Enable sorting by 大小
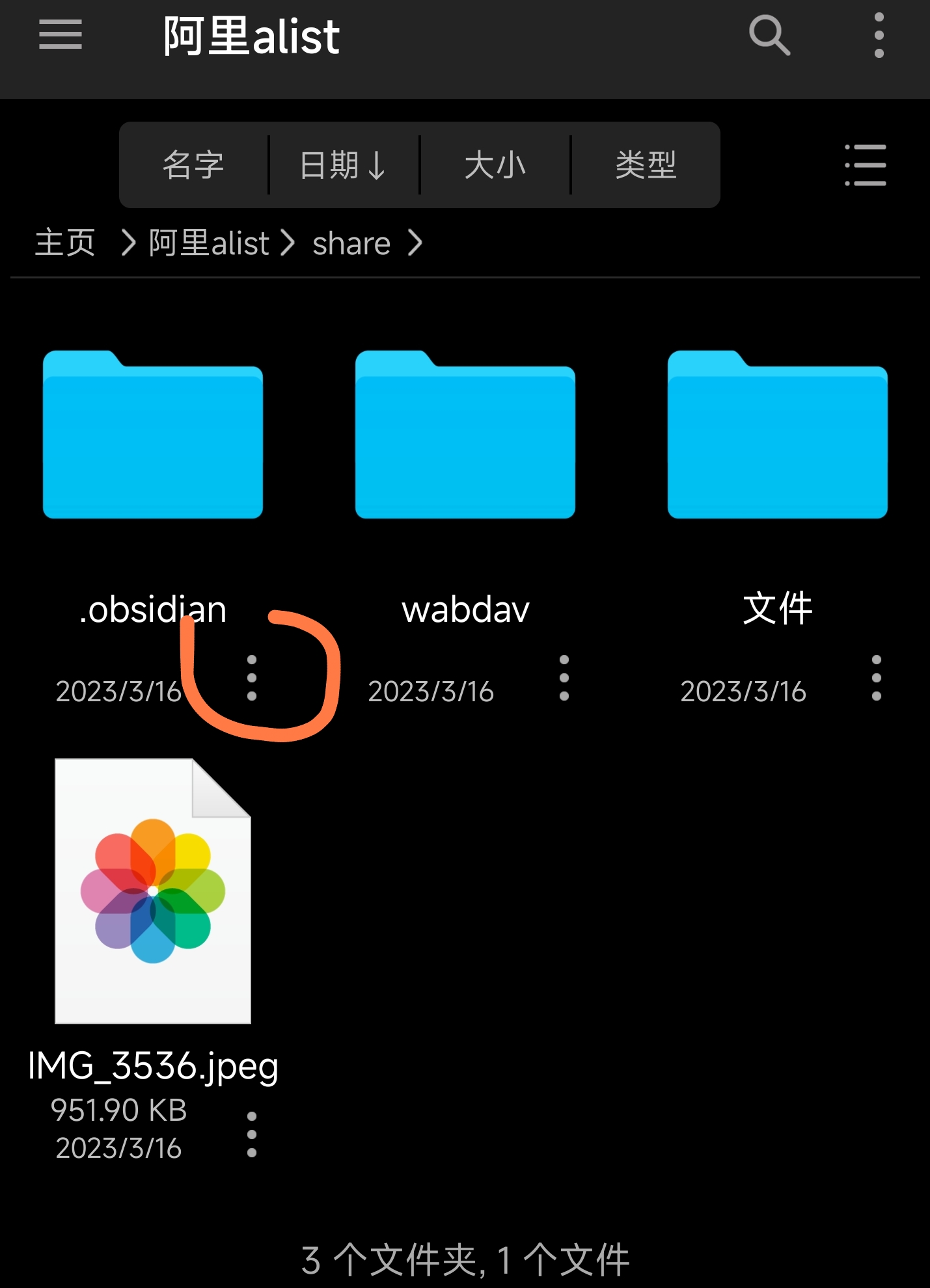The width and height of the screenshot is (930, 1288). (x=496, y=165)
